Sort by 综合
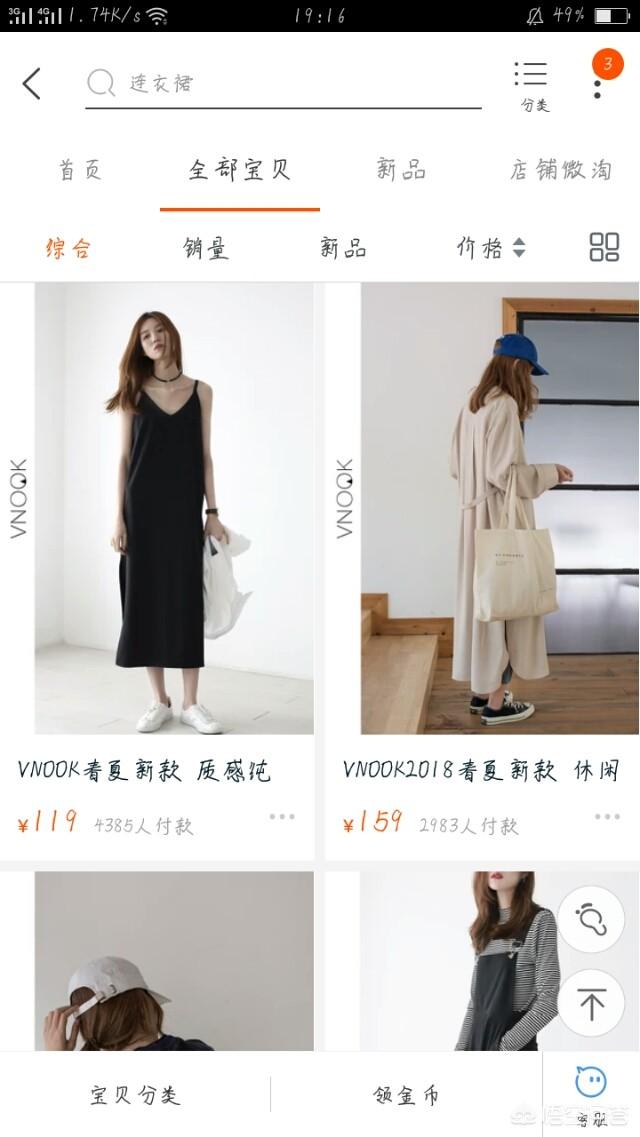This screenshot has width=640, height=1137. (68, 248)
